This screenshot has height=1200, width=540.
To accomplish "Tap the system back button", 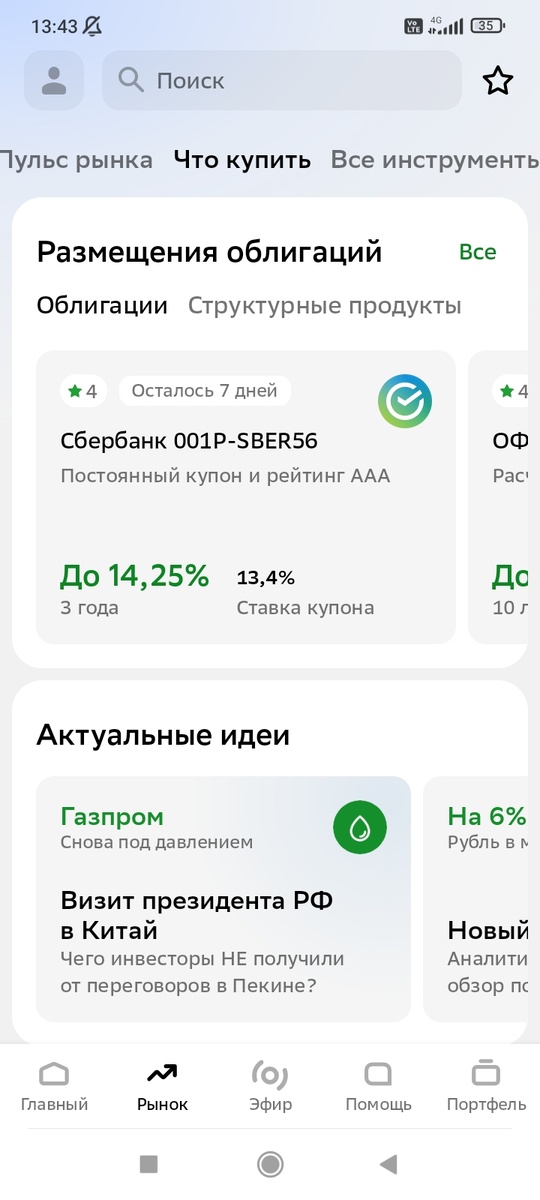I will click(x=388, y=1163).
